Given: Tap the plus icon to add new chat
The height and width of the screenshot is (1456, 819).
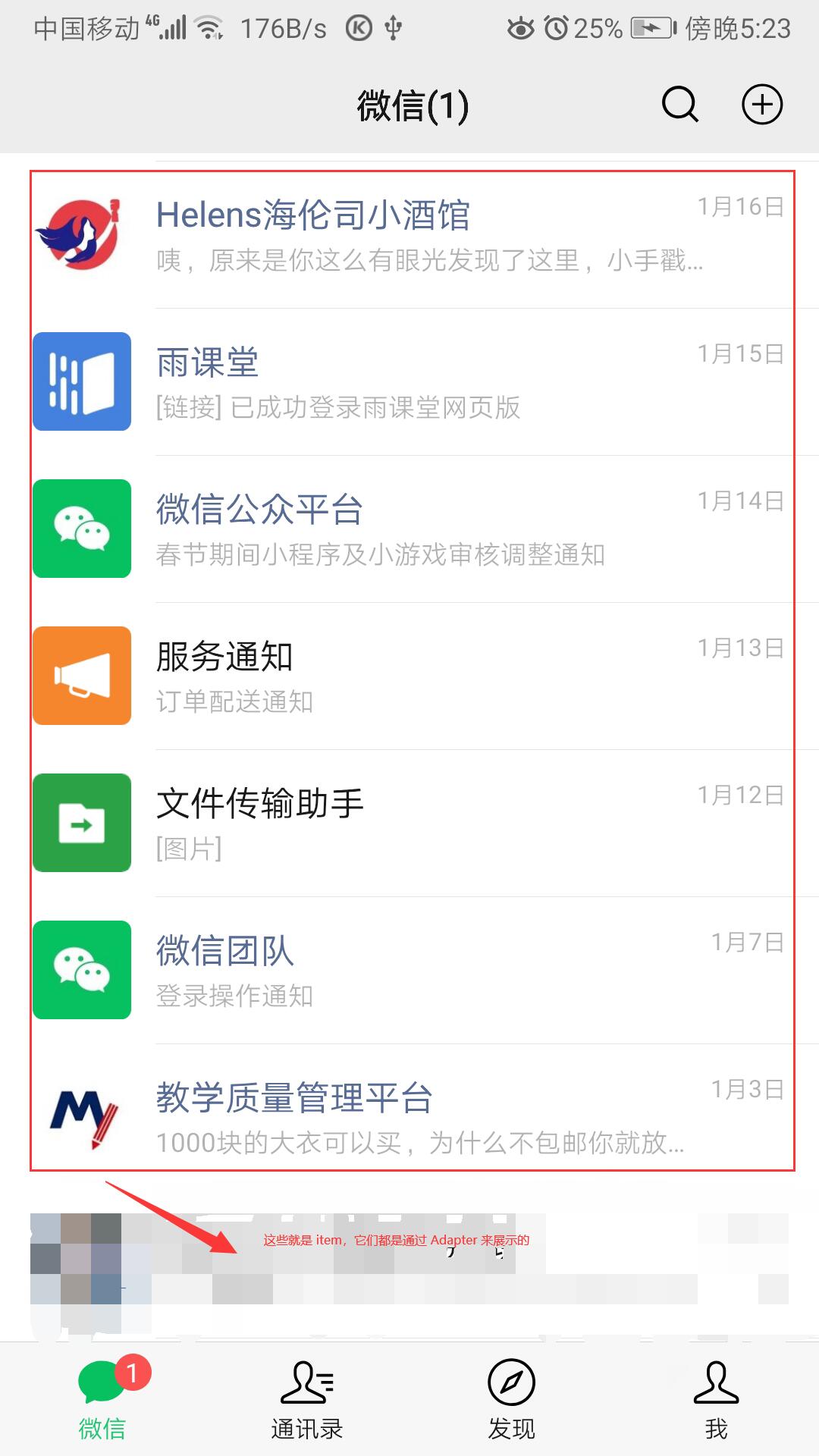Looking at the screenshot, I should (x=761, y=105).
